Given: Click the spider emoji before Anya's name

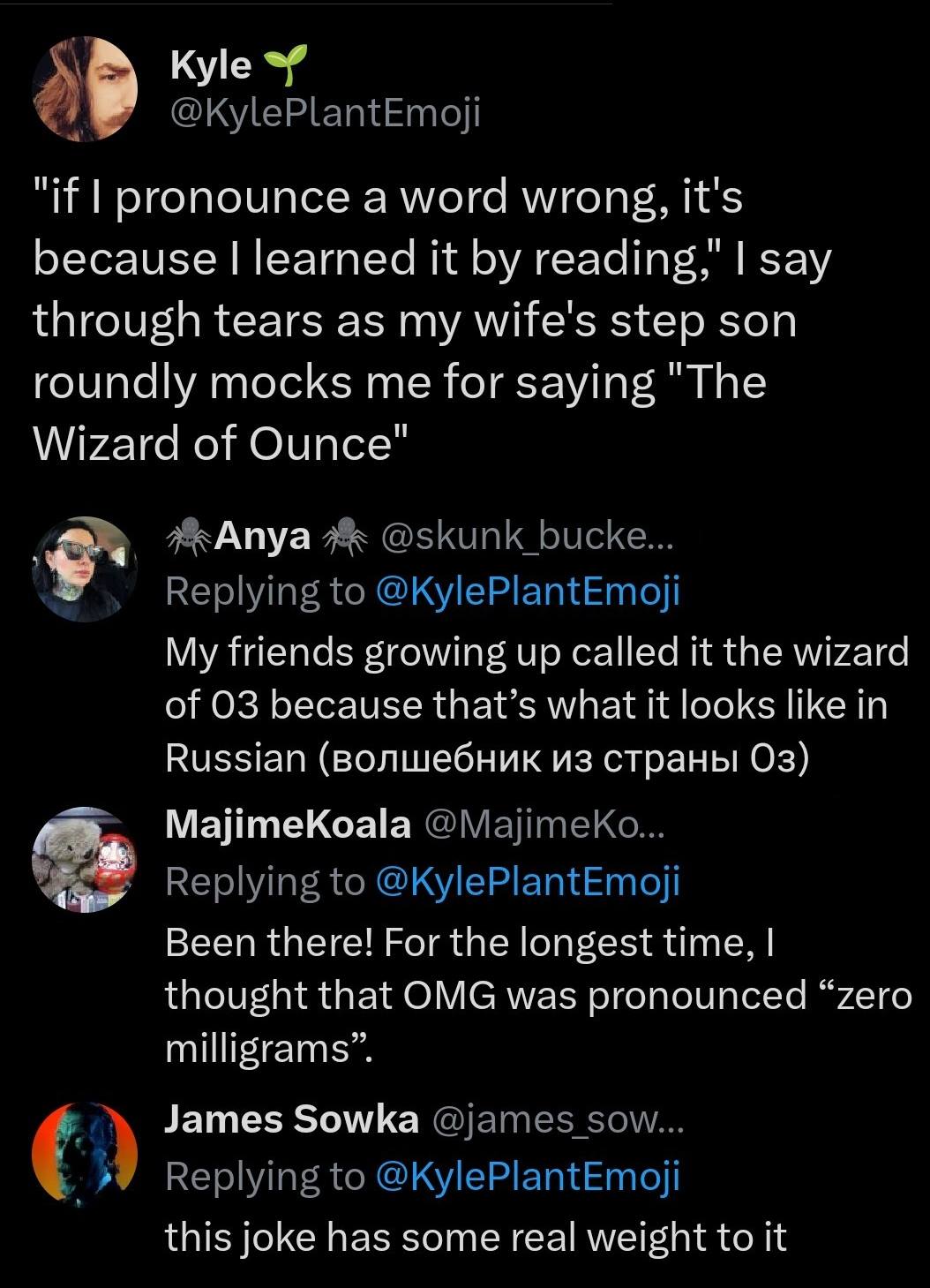Looking at the screenshot, I should 188,536.
